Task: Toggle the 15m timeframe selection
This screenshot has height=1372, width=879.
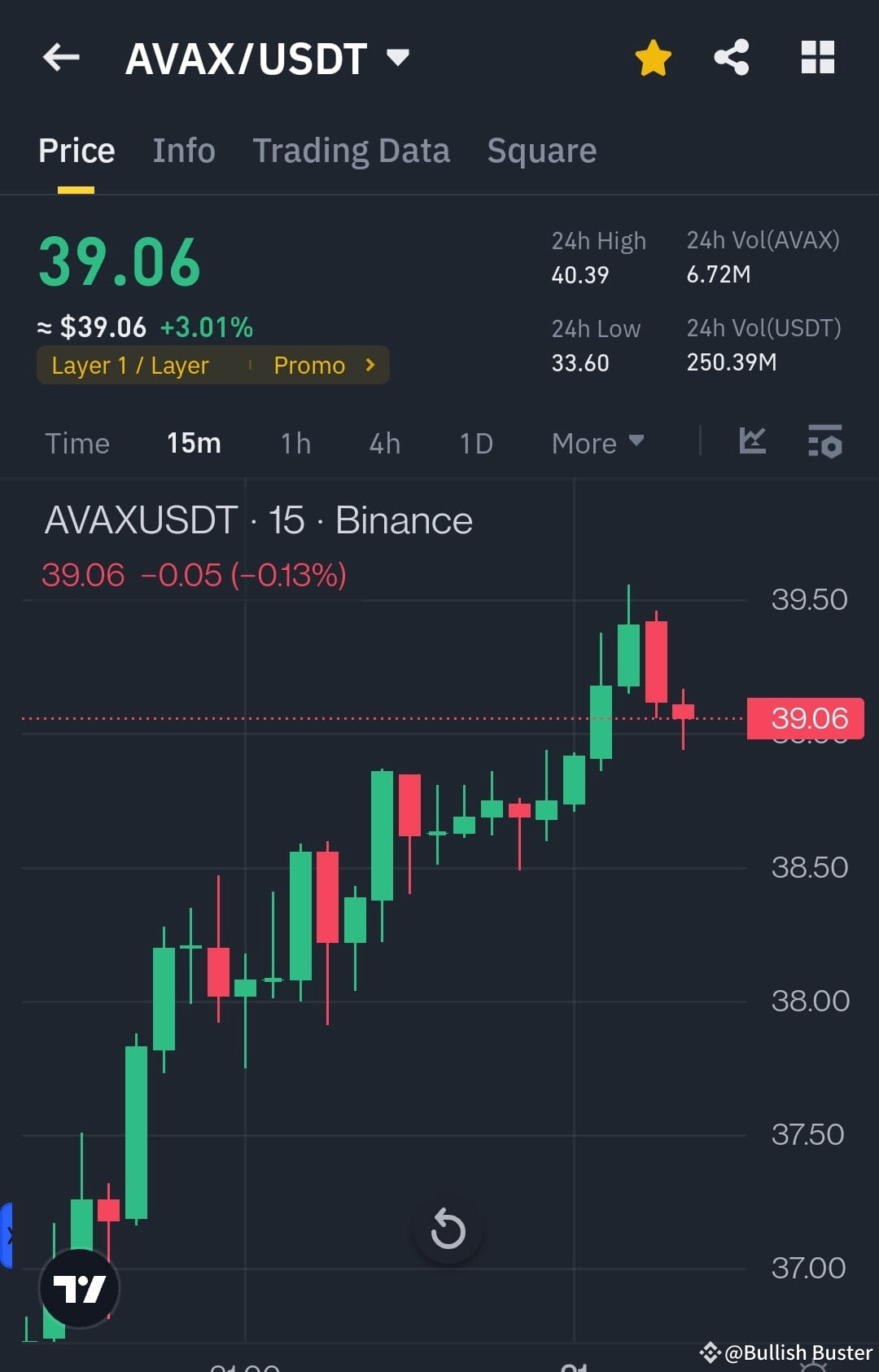Action: click(193, 442)
